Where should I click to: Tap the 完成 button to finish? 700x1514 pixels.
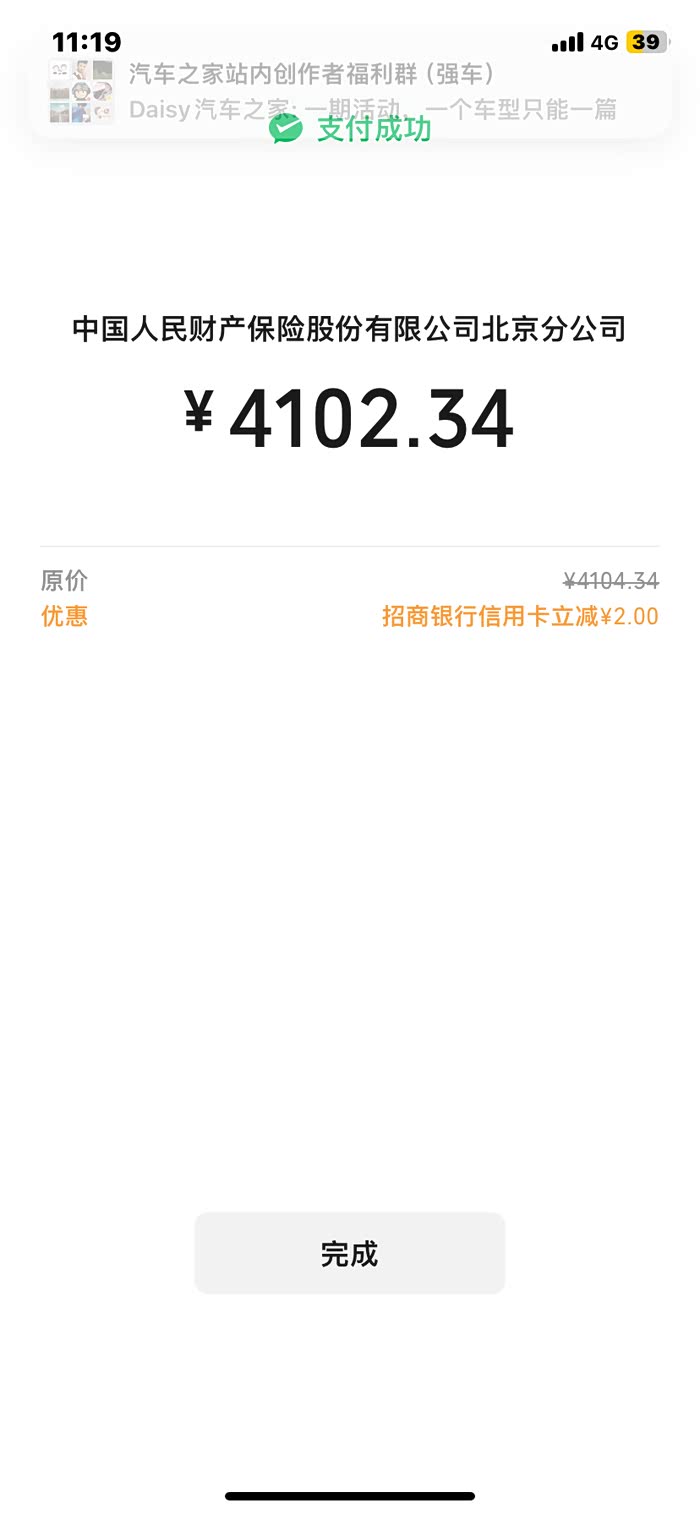(x=350, y=1253)
